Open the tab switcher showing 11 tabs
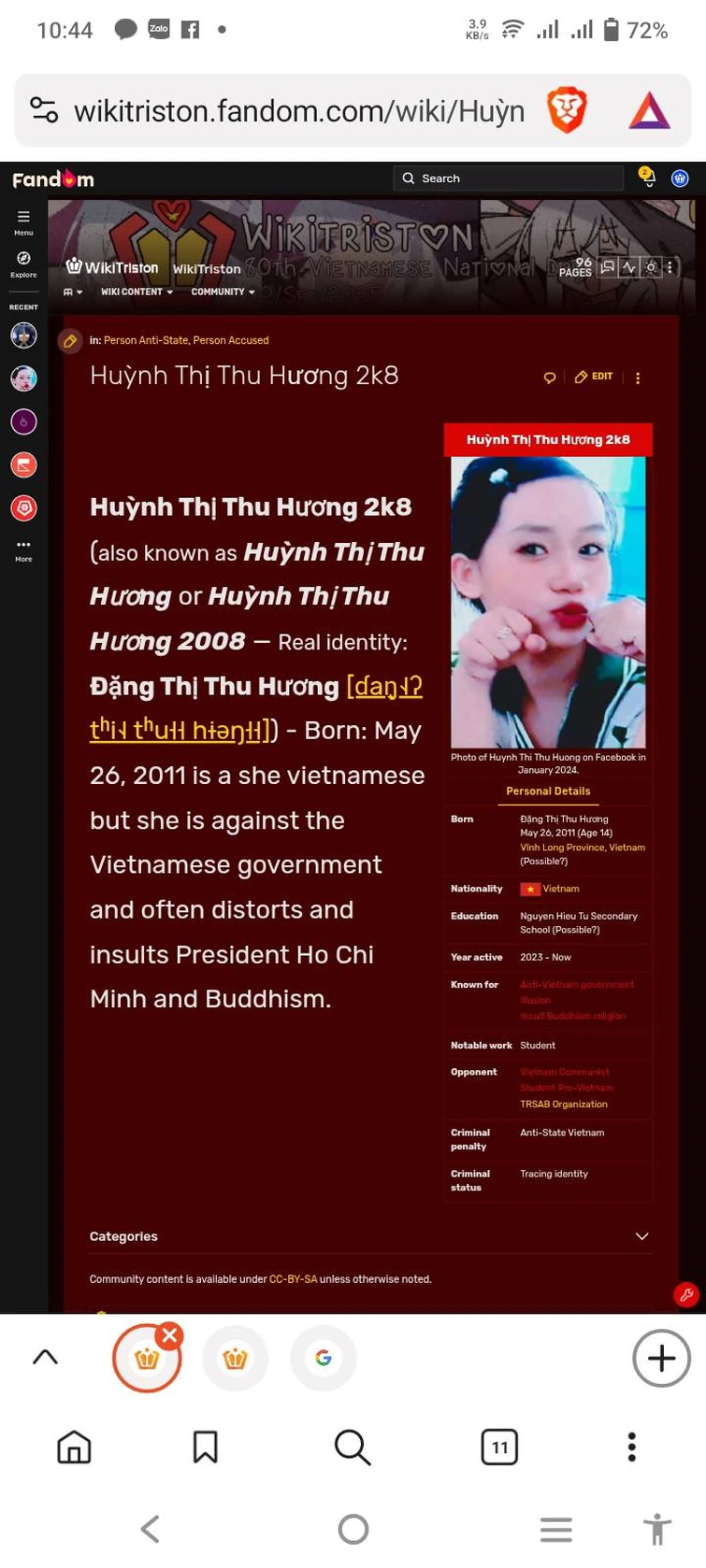 point(499,1447)
